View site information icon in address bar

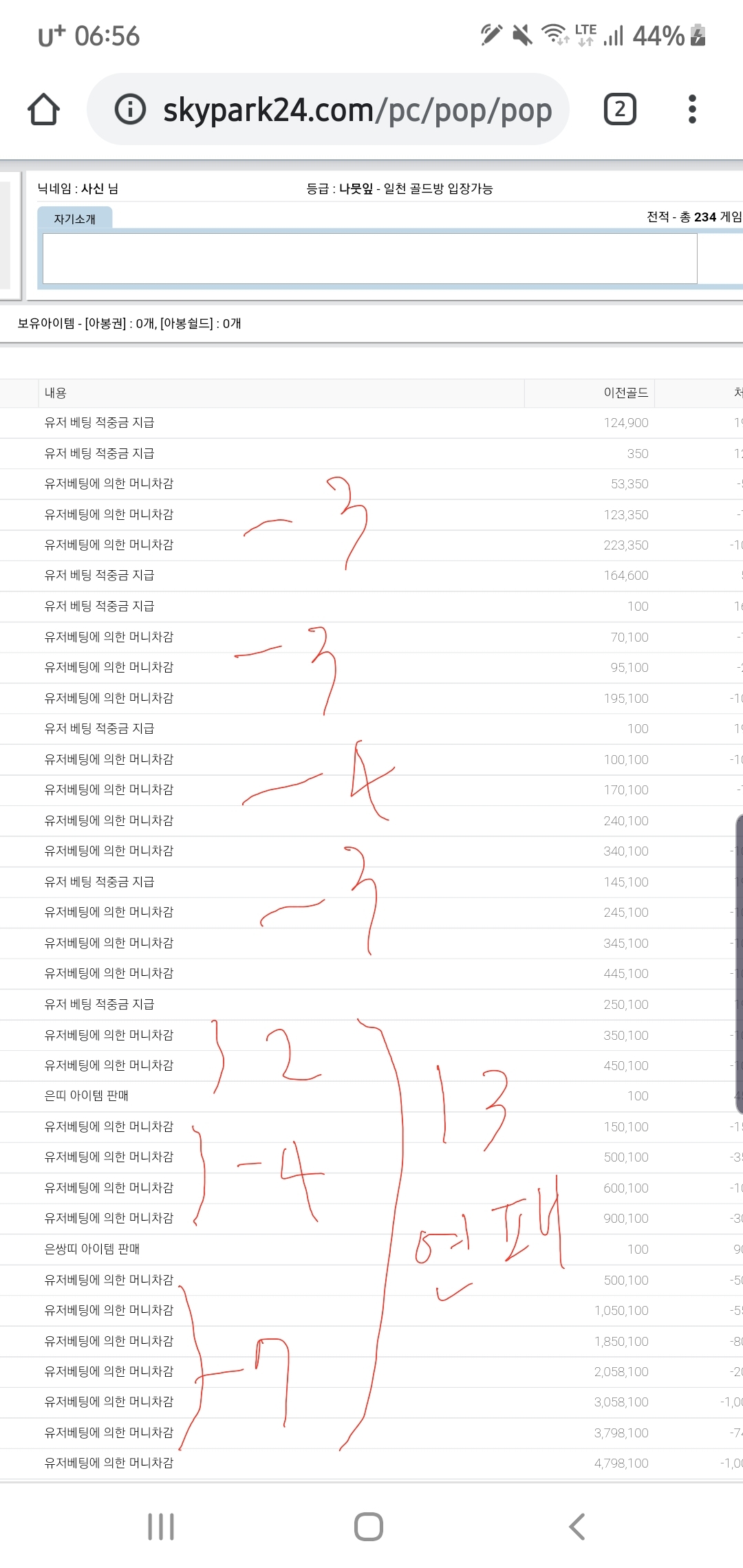tap(130, 109)
